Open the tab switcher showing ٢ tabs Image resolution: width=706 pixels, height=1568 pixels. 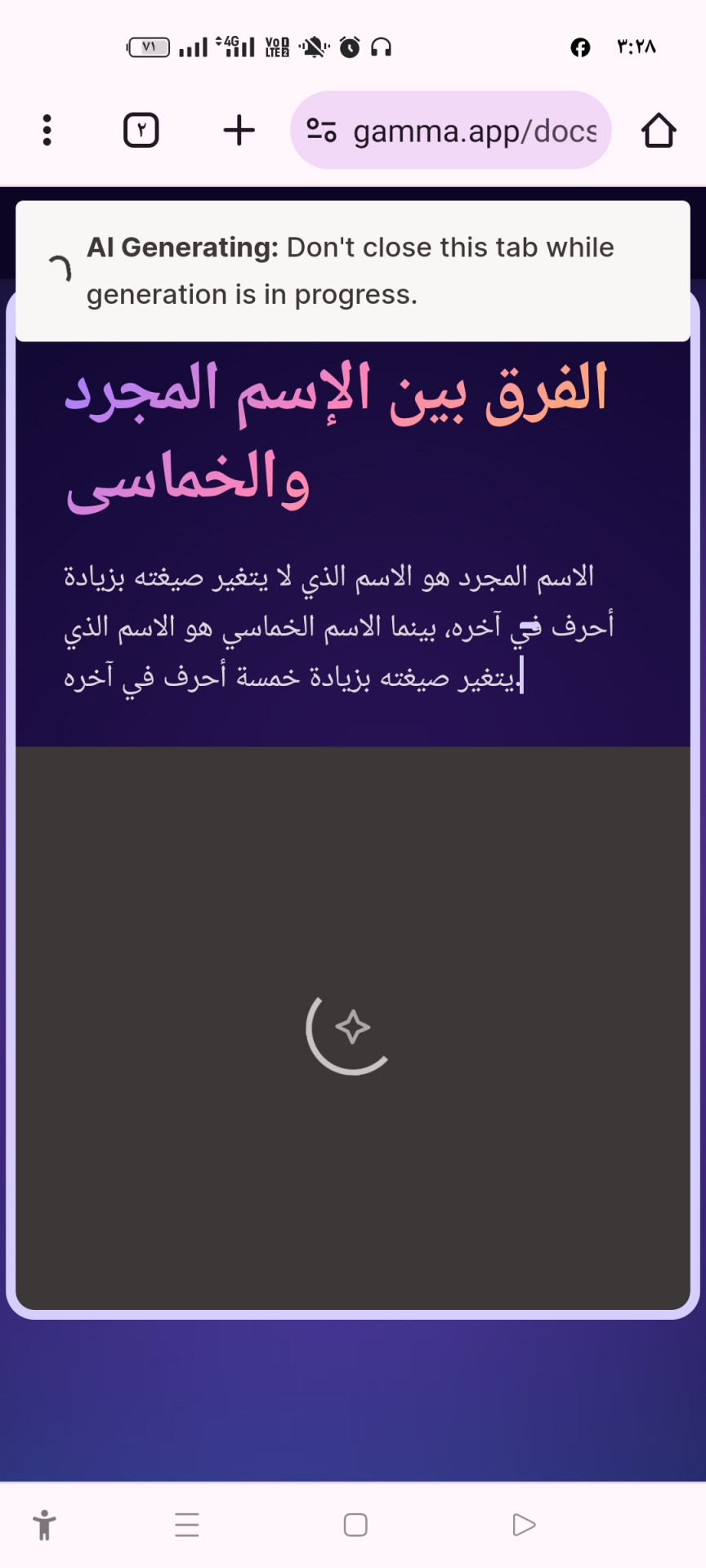(141, 131)
